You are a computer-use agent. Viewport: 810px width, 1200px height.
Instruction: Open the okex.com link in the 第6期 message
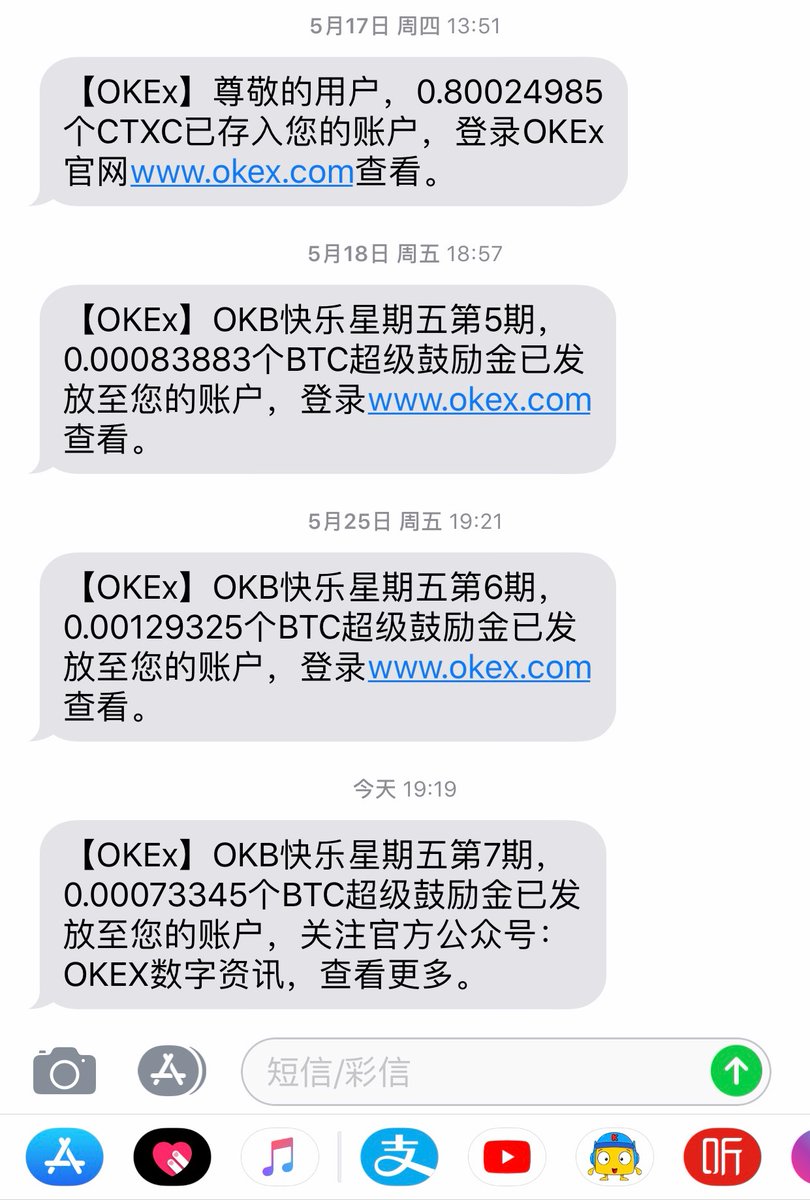479,668
